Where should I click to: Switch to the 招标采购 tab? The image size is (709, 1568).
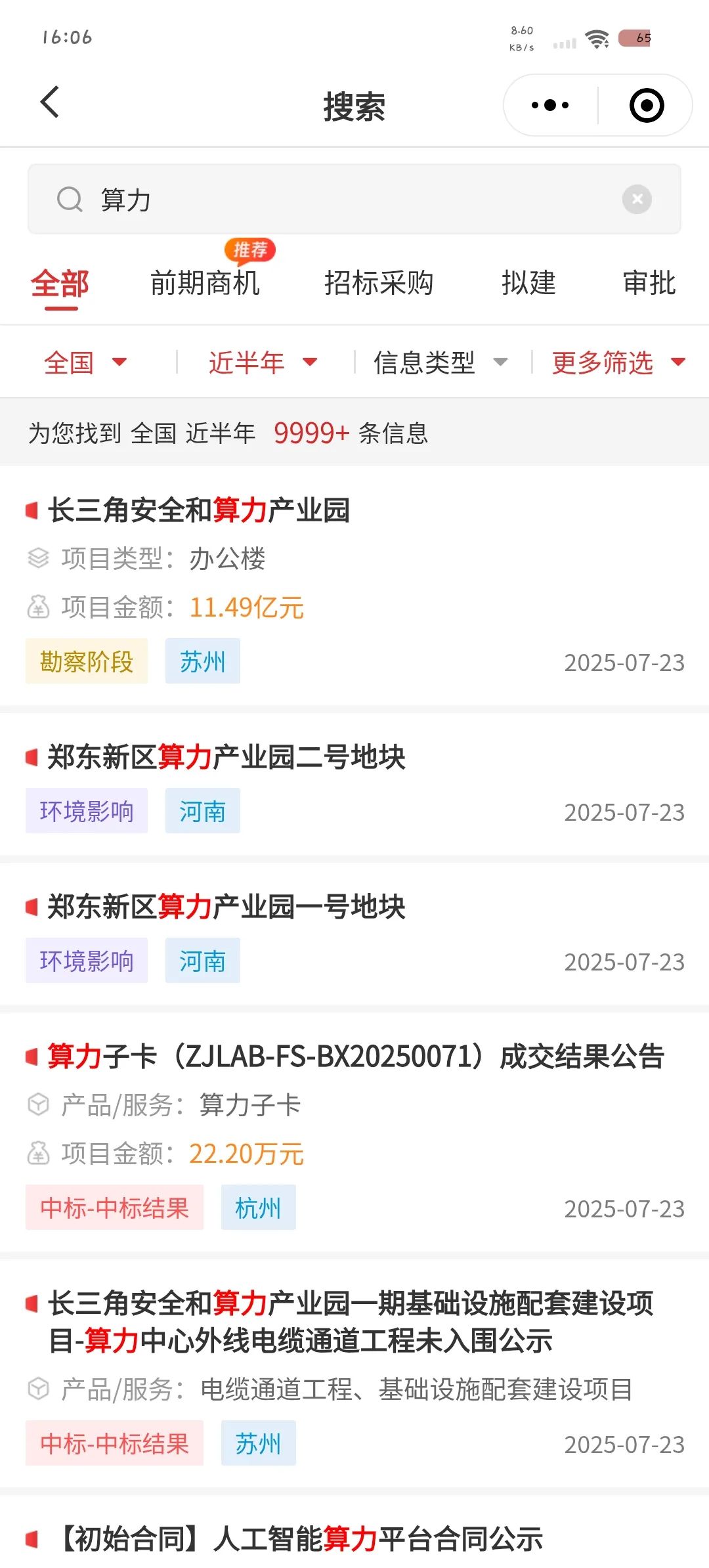379,283
